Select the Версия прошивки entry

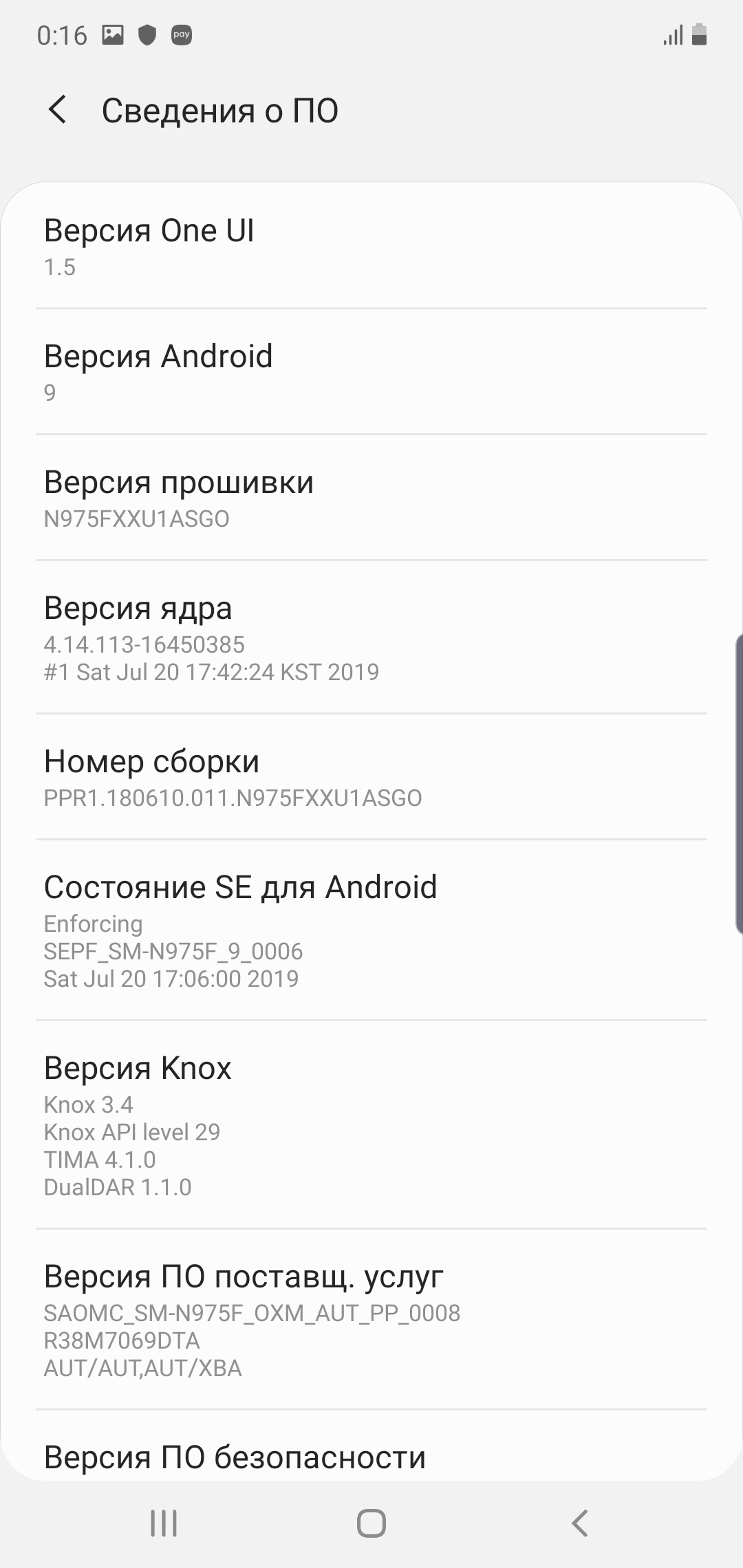pyautogui.click(x=371, y=498)
